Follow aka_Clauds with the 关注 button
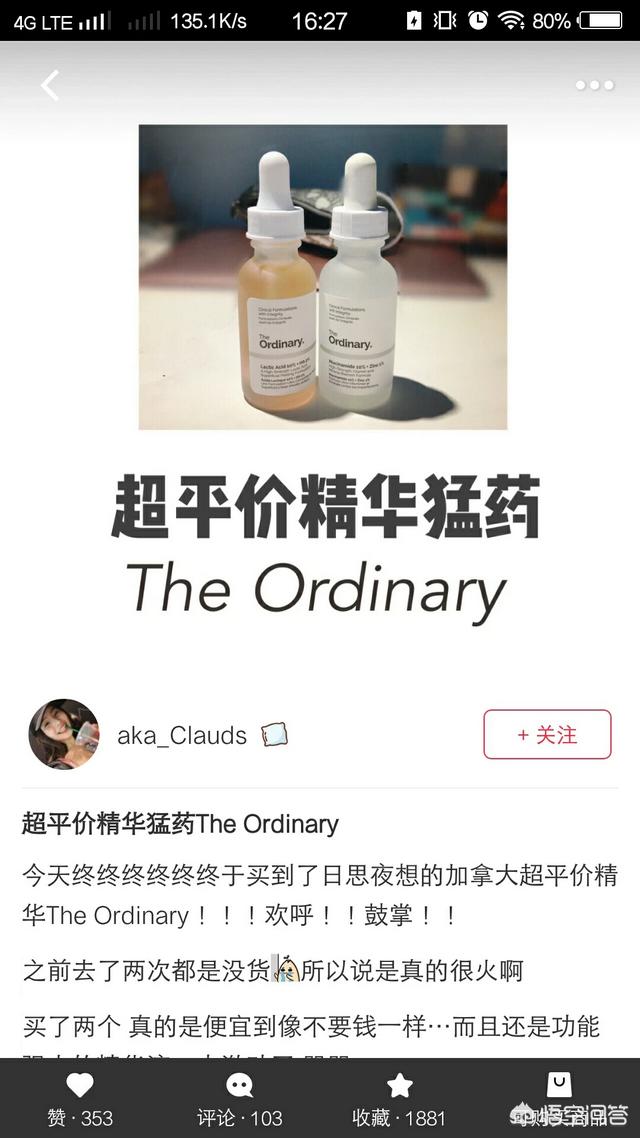640x1138 pixels. point(547,734)
